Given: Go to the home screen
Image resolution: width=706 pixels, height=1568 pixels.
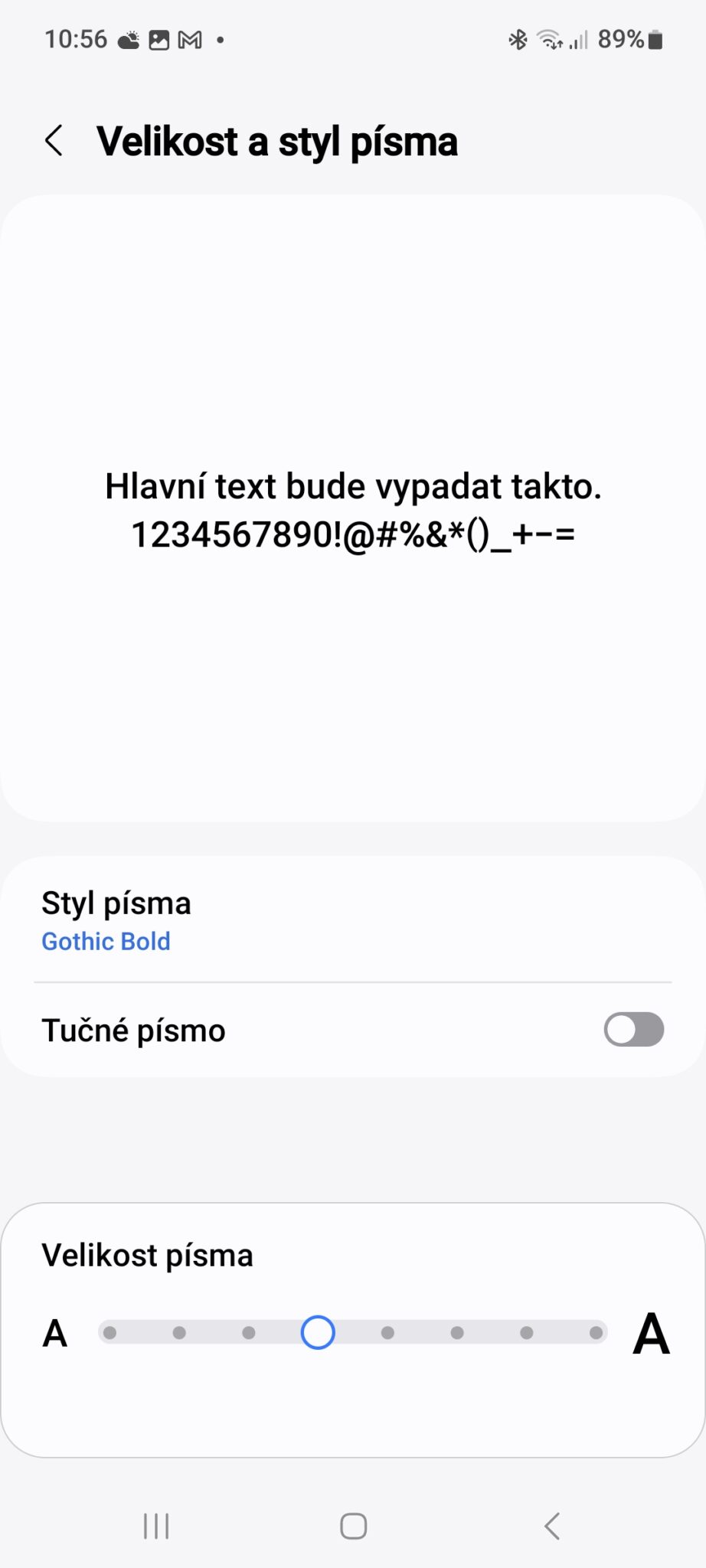Looking at the screenshot, I should [x=353, y=1526].
